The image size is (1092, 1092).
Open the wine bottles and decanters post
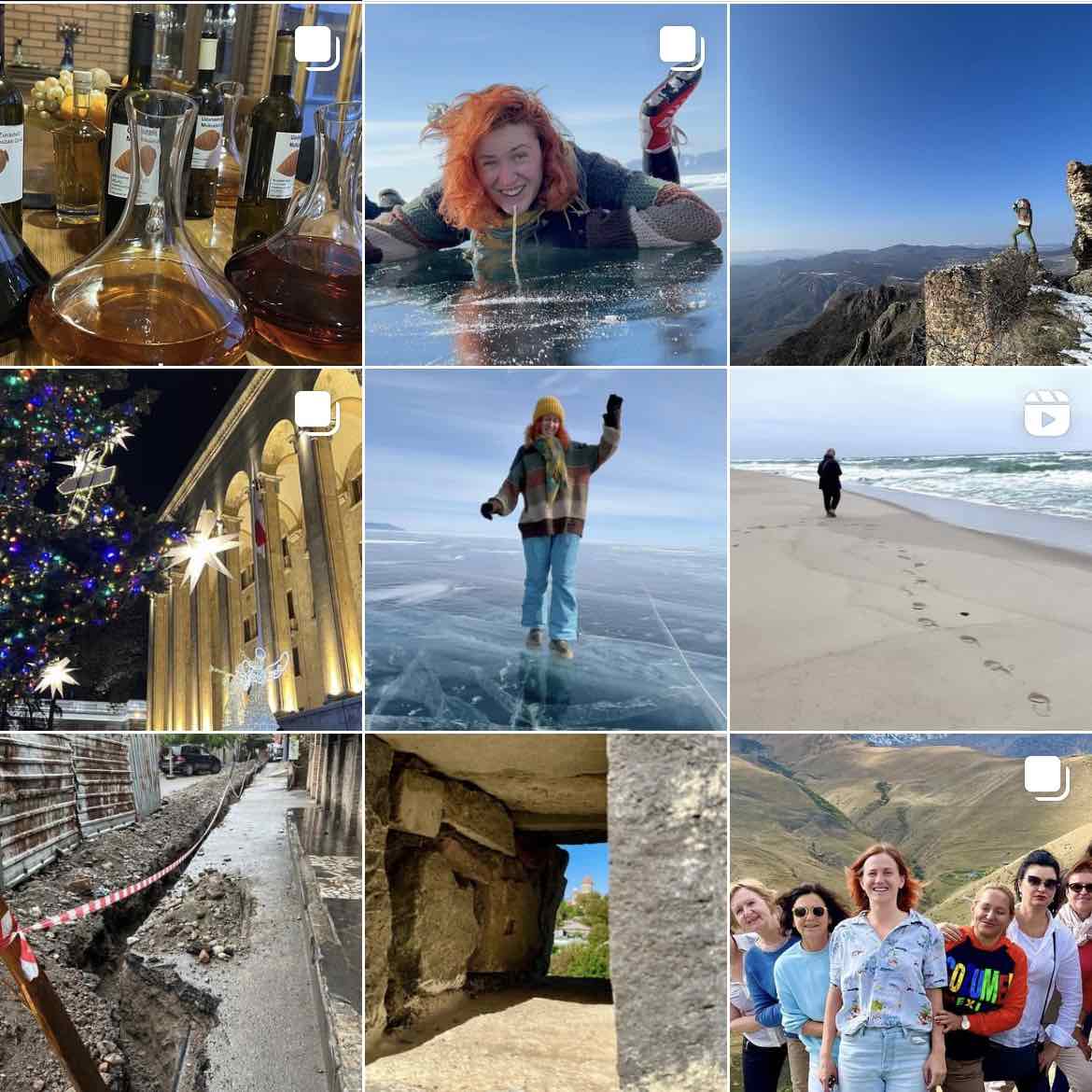180,184
